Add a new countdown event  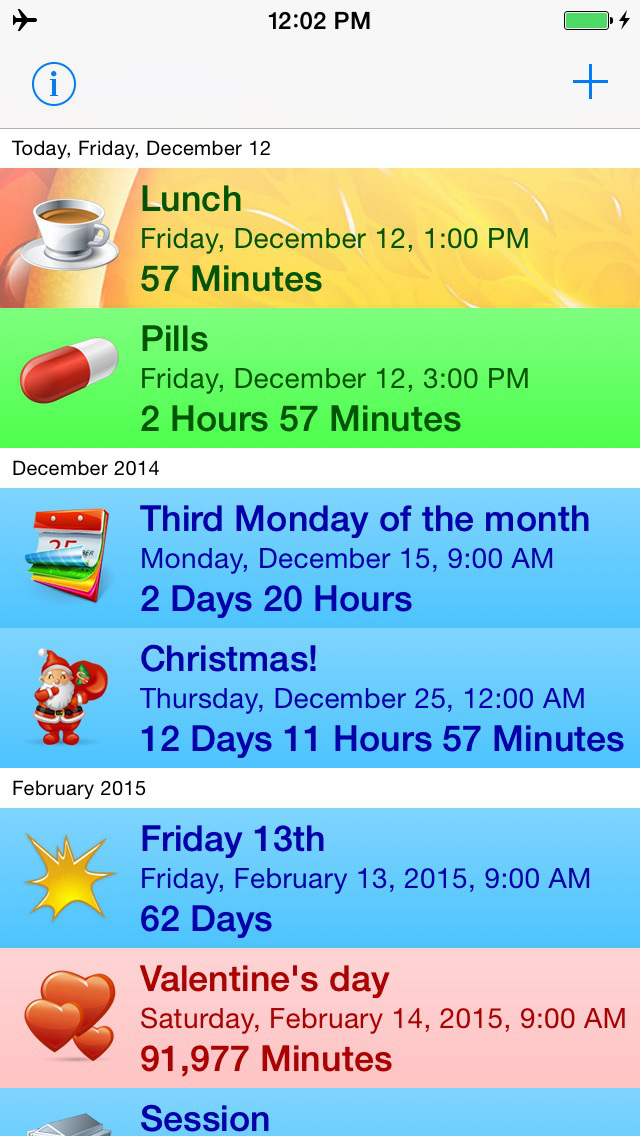[590, 82]
